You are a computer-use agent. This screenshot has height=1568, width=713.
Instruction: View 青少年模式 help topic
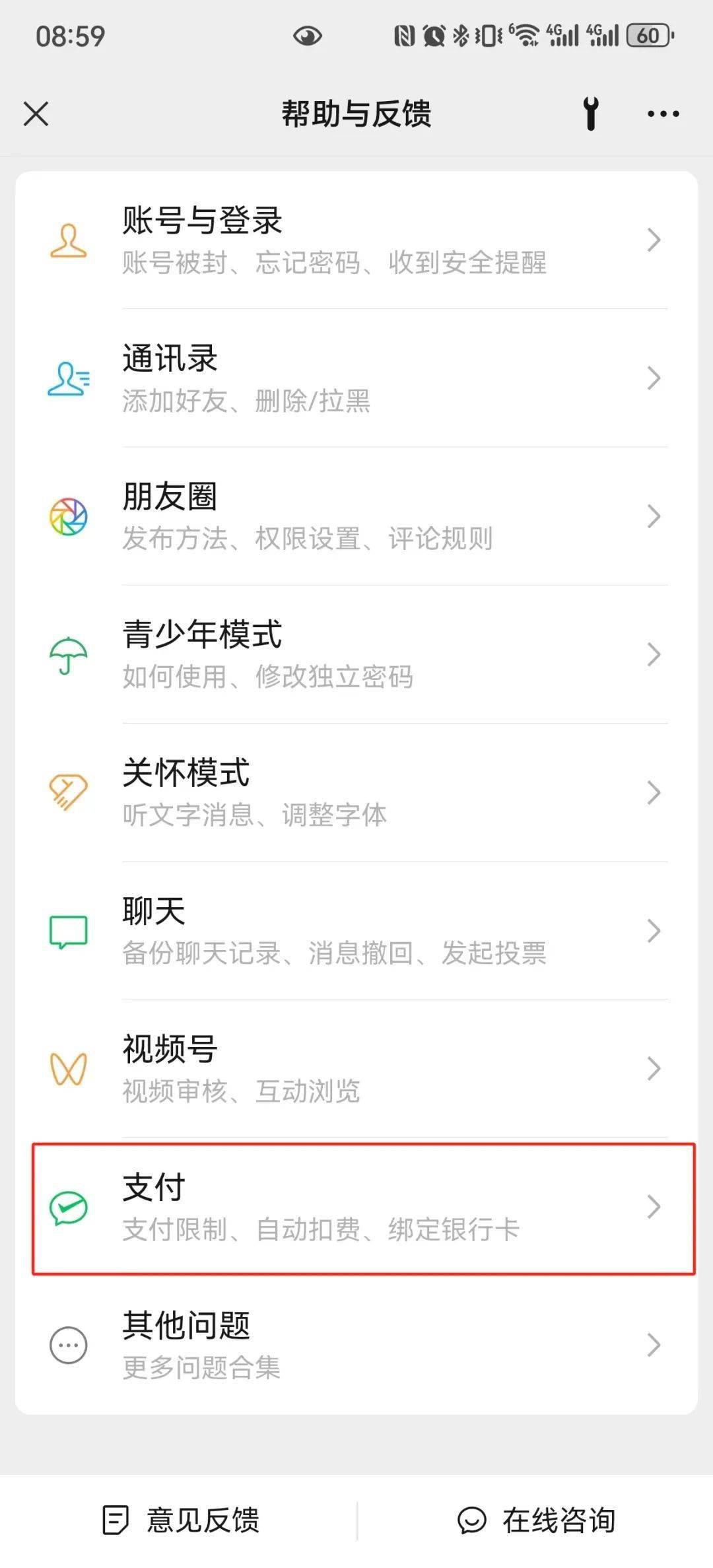(x=356, y=654)
